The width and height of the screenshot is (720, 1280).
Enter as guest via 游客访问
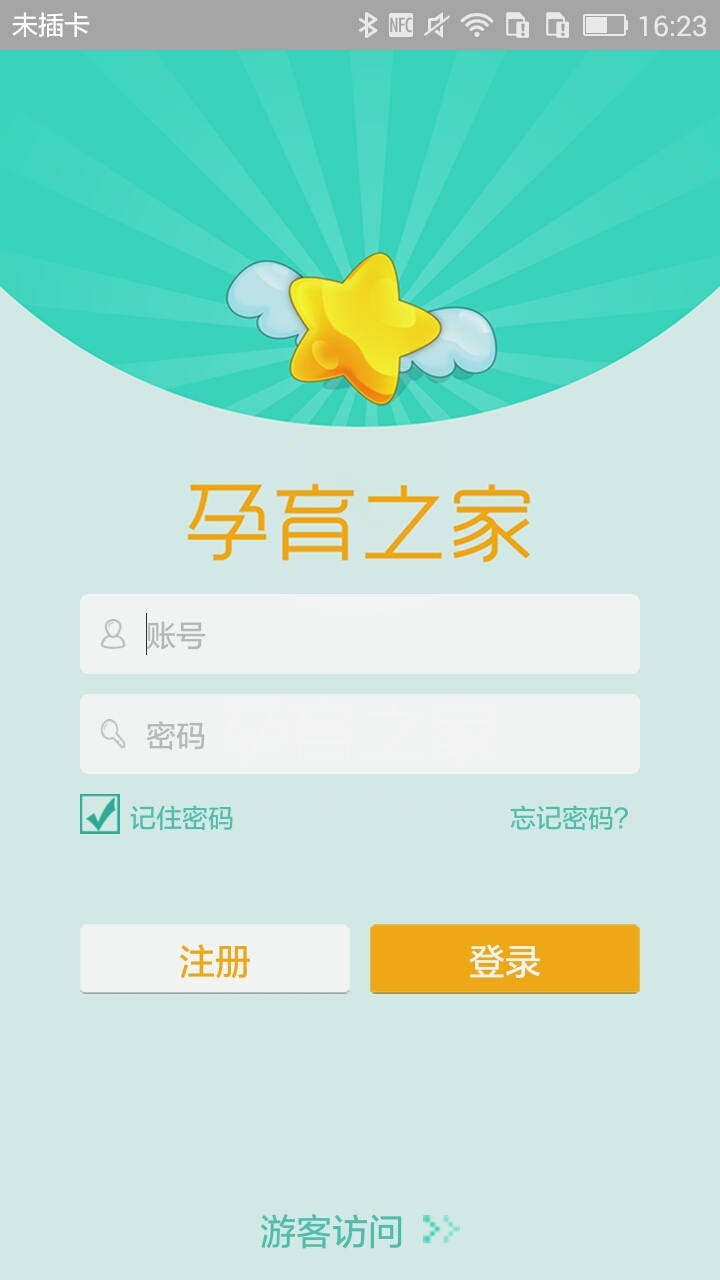coord(358,1231)
